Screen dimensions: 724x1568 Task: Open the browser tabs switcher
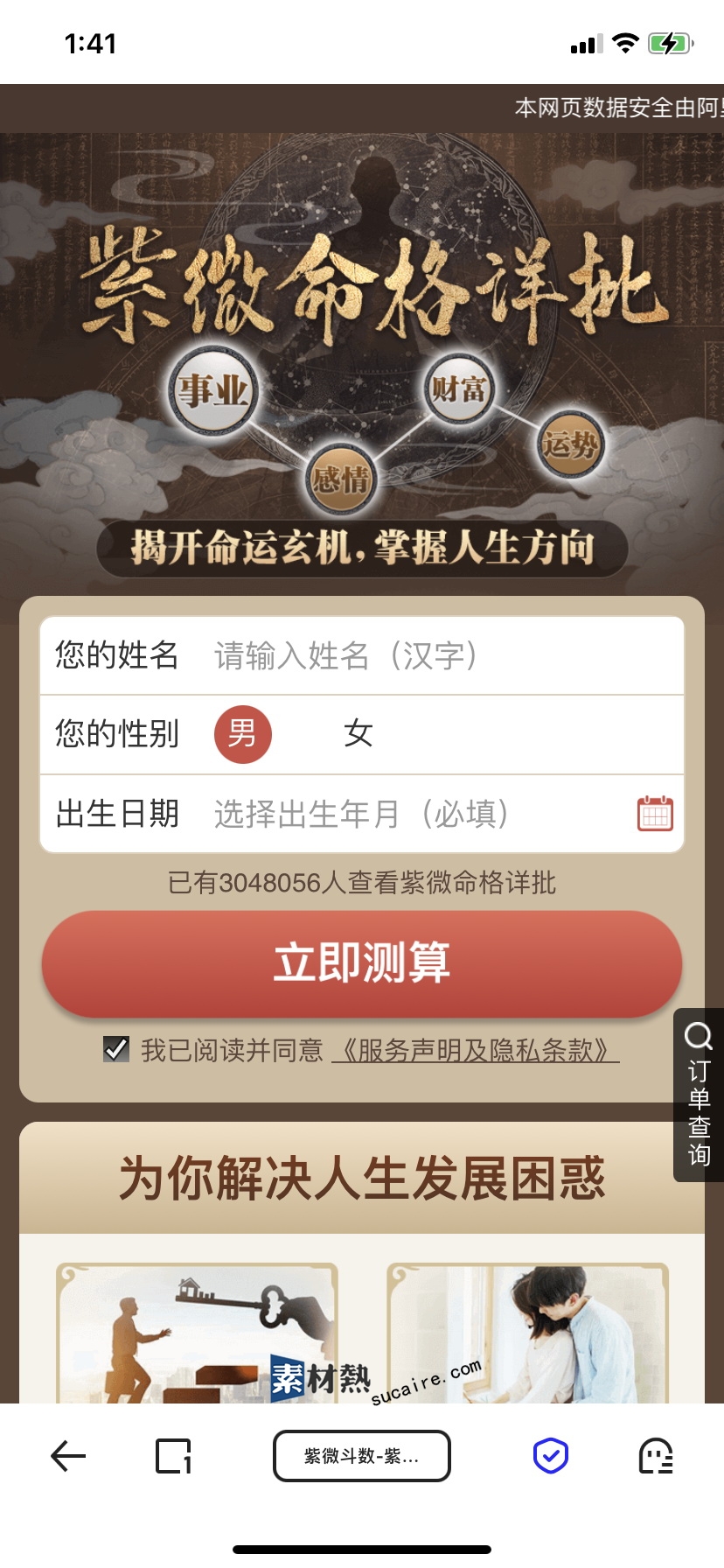(x=173, y=1456)
